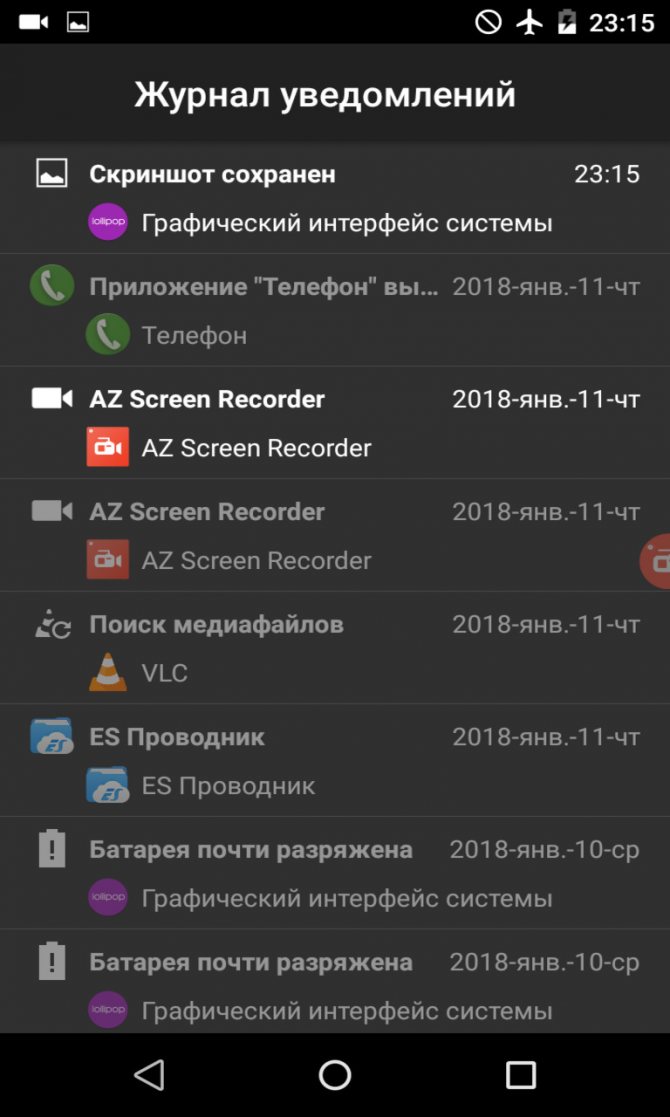Open recent apps from the navigation bar

coord(520,1075)
